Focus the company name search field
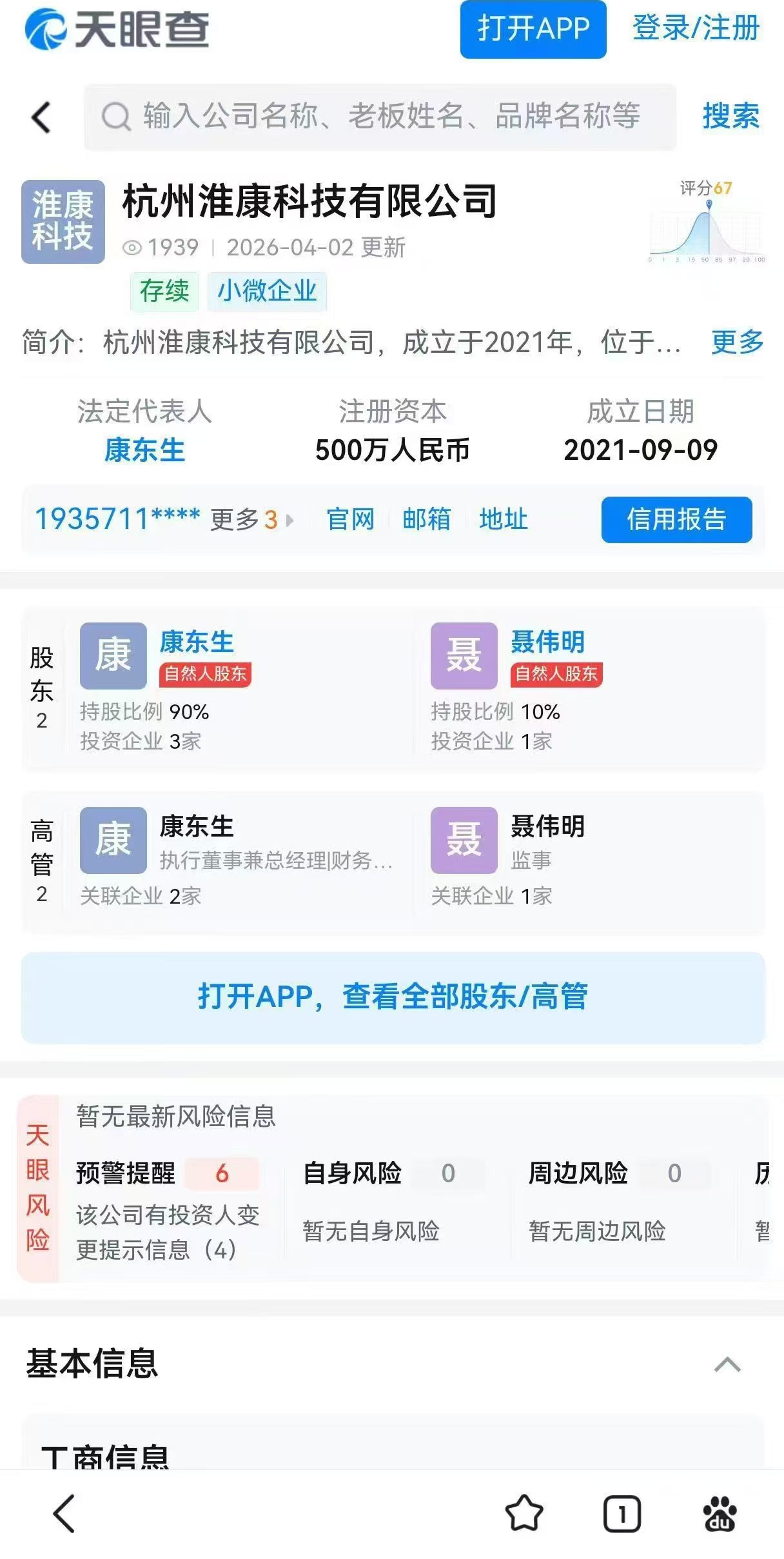 pos(380,117)
